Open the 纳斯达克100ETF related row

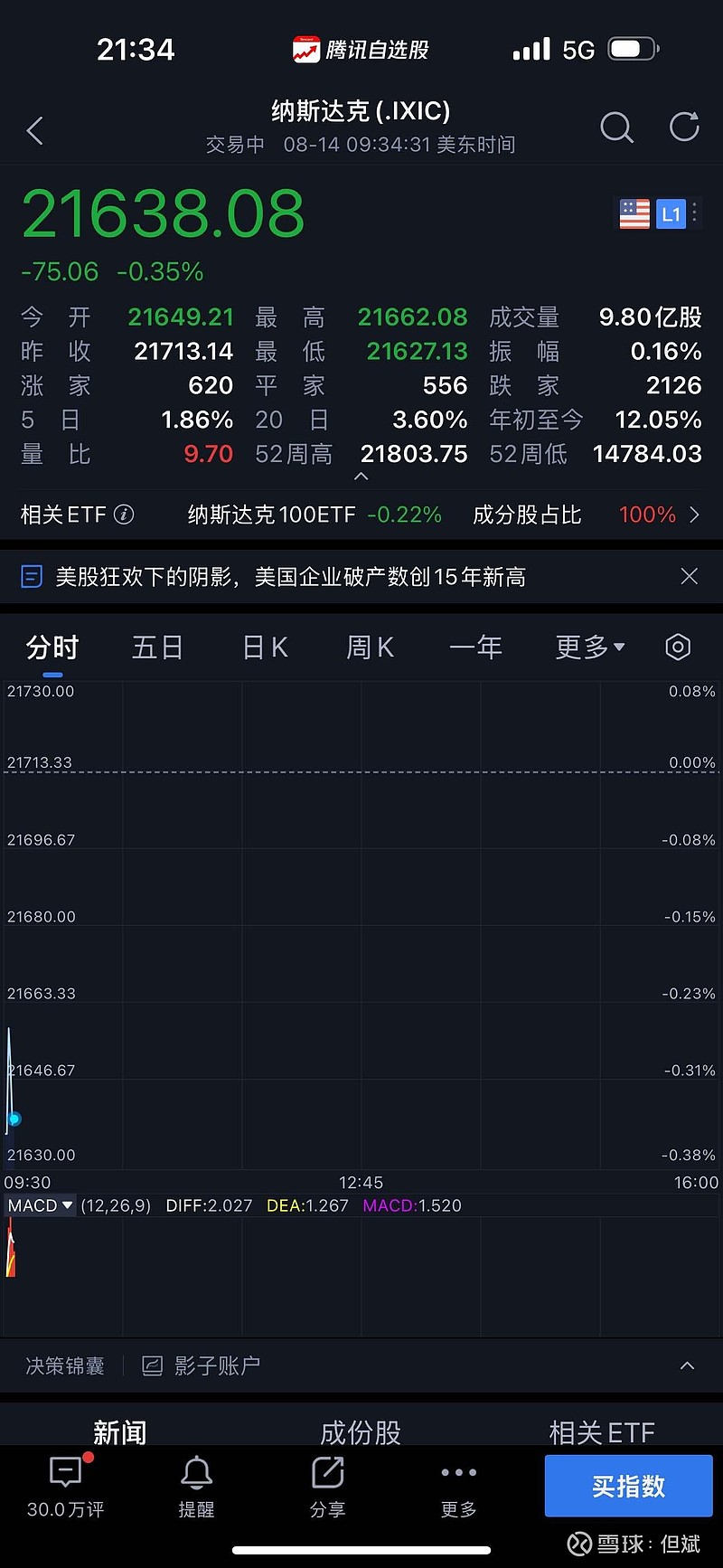pyautogui.click(x=361, y=515)
